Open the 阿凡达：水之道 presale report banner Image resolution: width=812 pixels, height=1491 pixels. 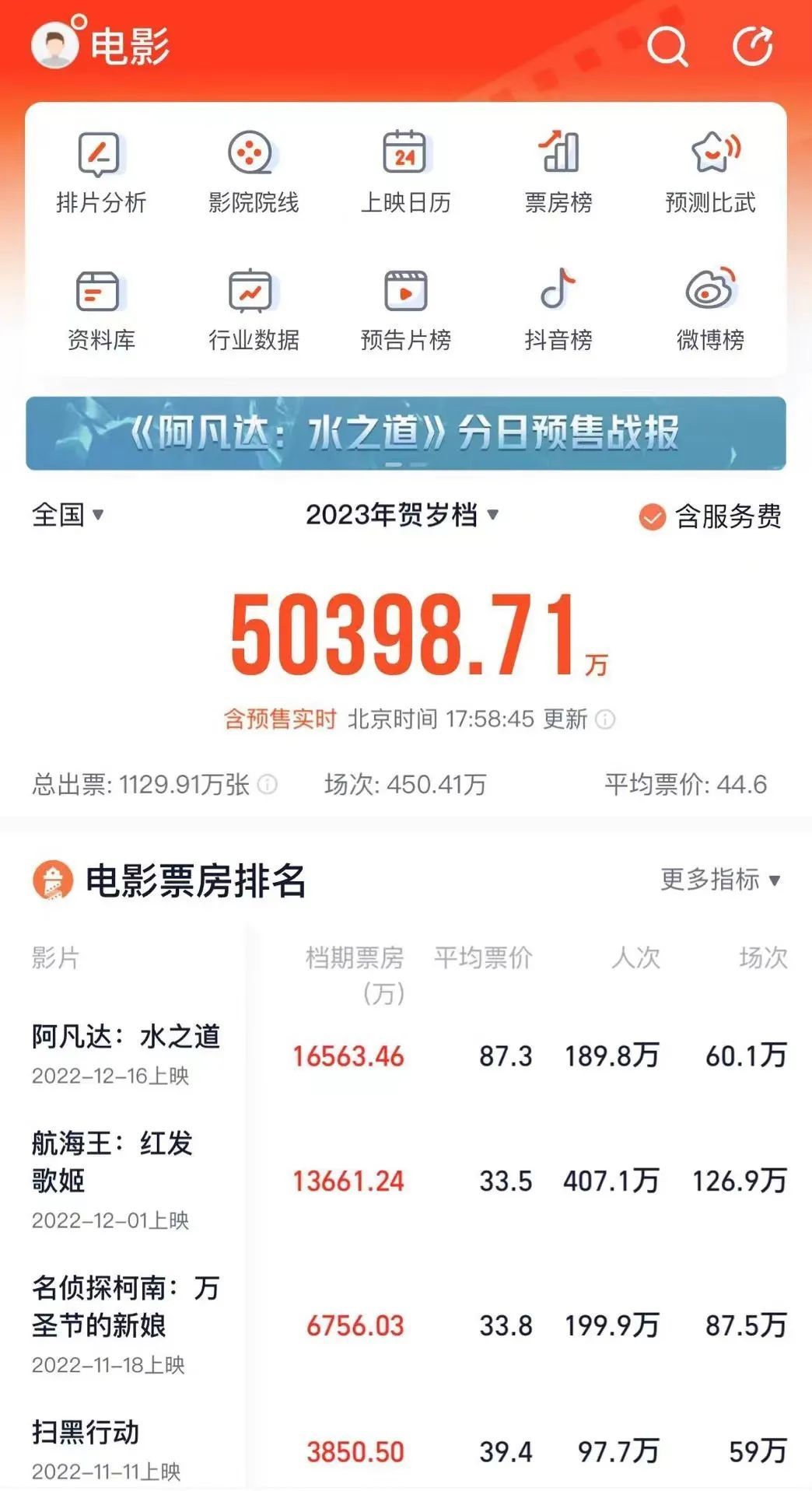click(405, 433)
